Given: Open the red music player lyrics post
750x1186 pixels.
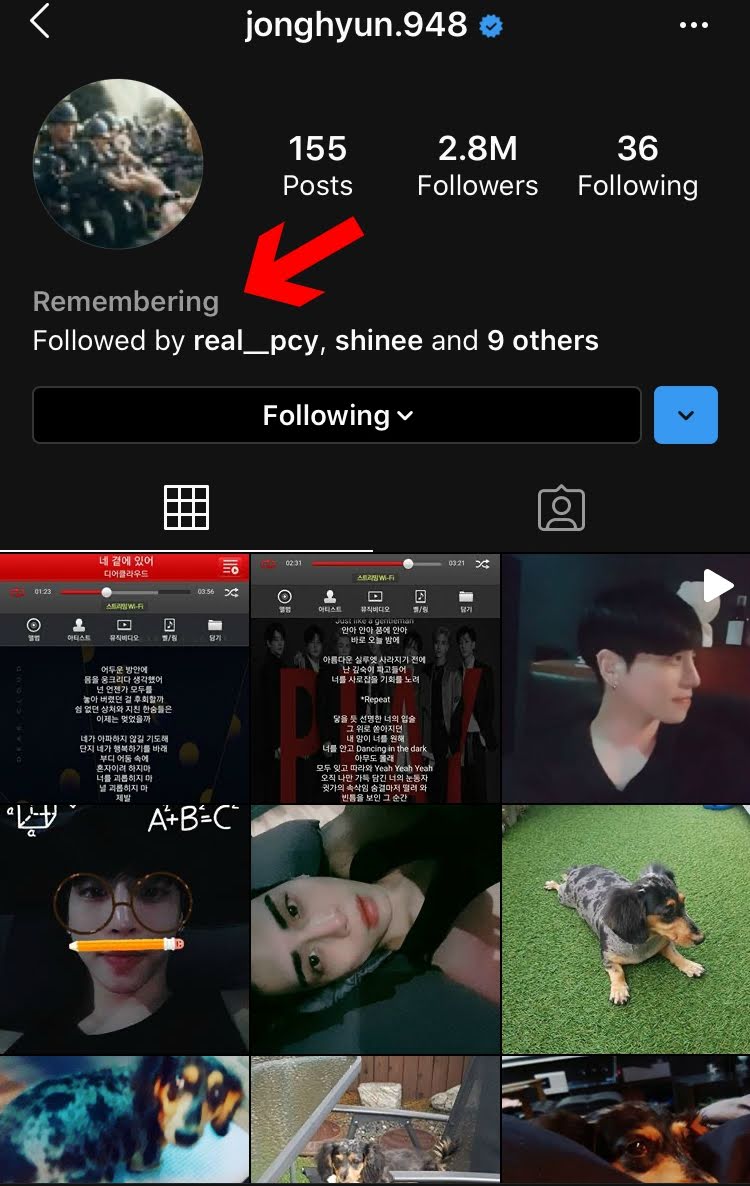Looking at the screenshot, I should 124,678.
